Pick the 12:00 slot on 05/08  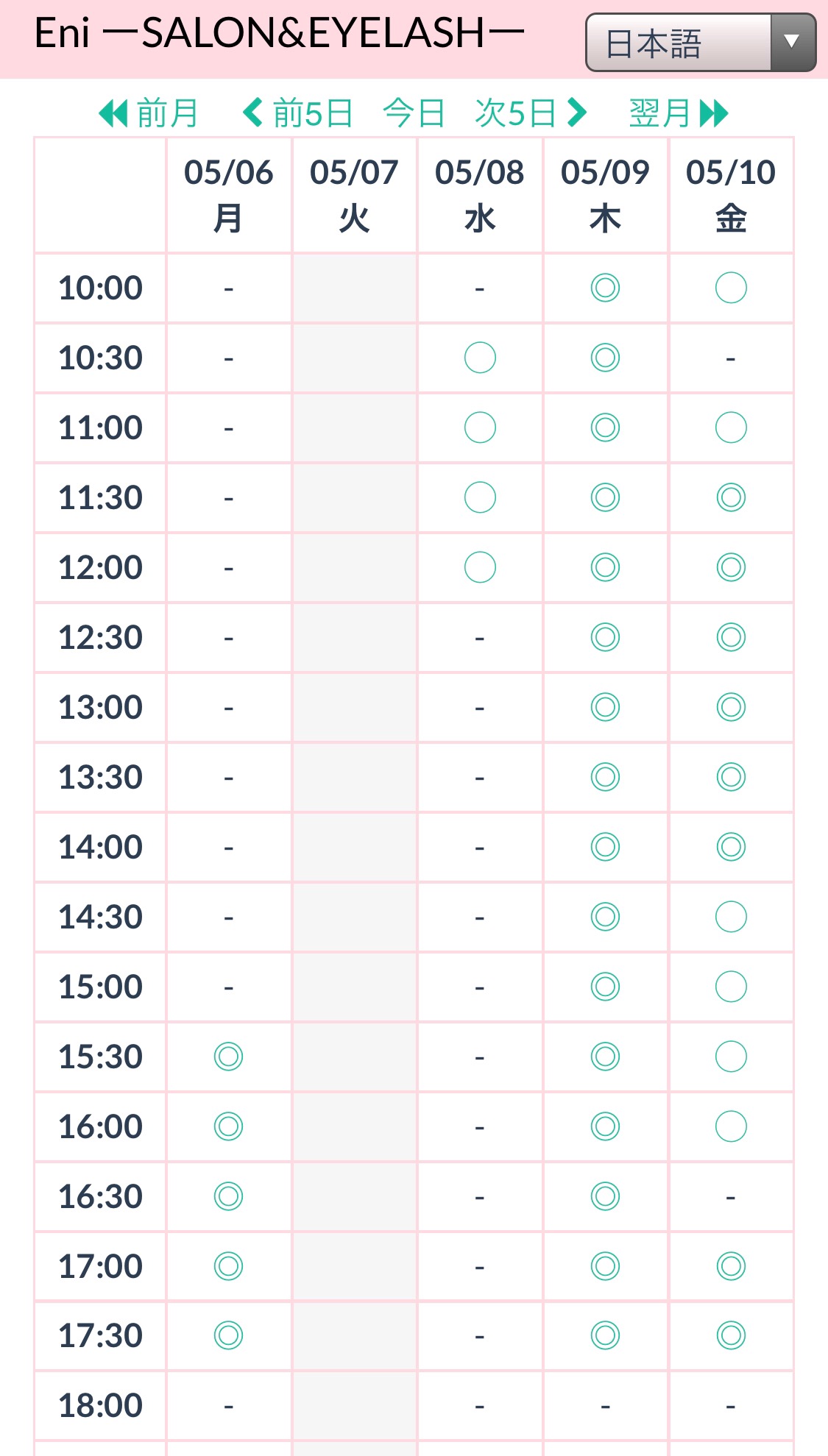480,567
